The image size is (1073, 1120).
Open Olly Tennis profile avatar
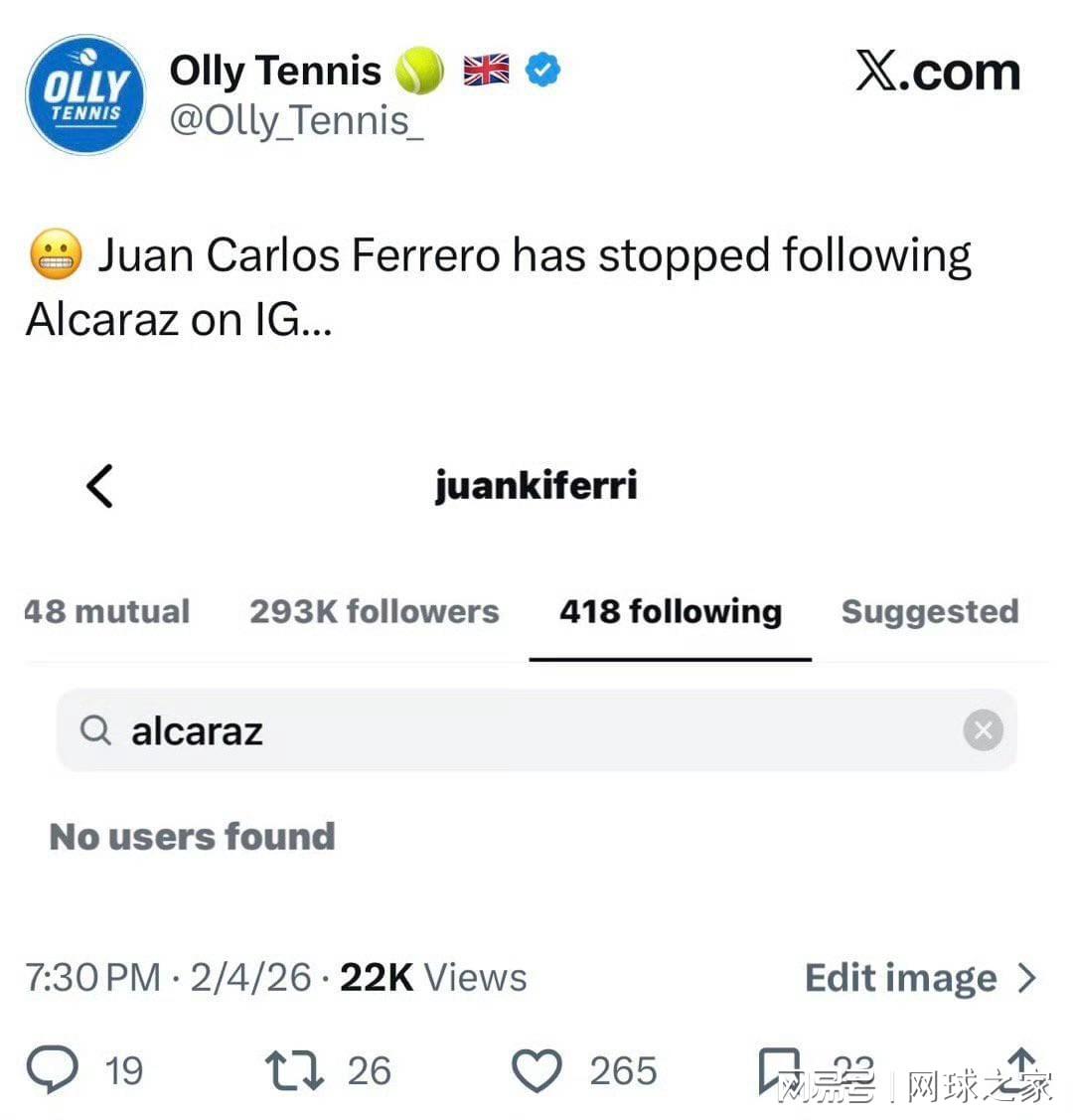pos(85,94)
